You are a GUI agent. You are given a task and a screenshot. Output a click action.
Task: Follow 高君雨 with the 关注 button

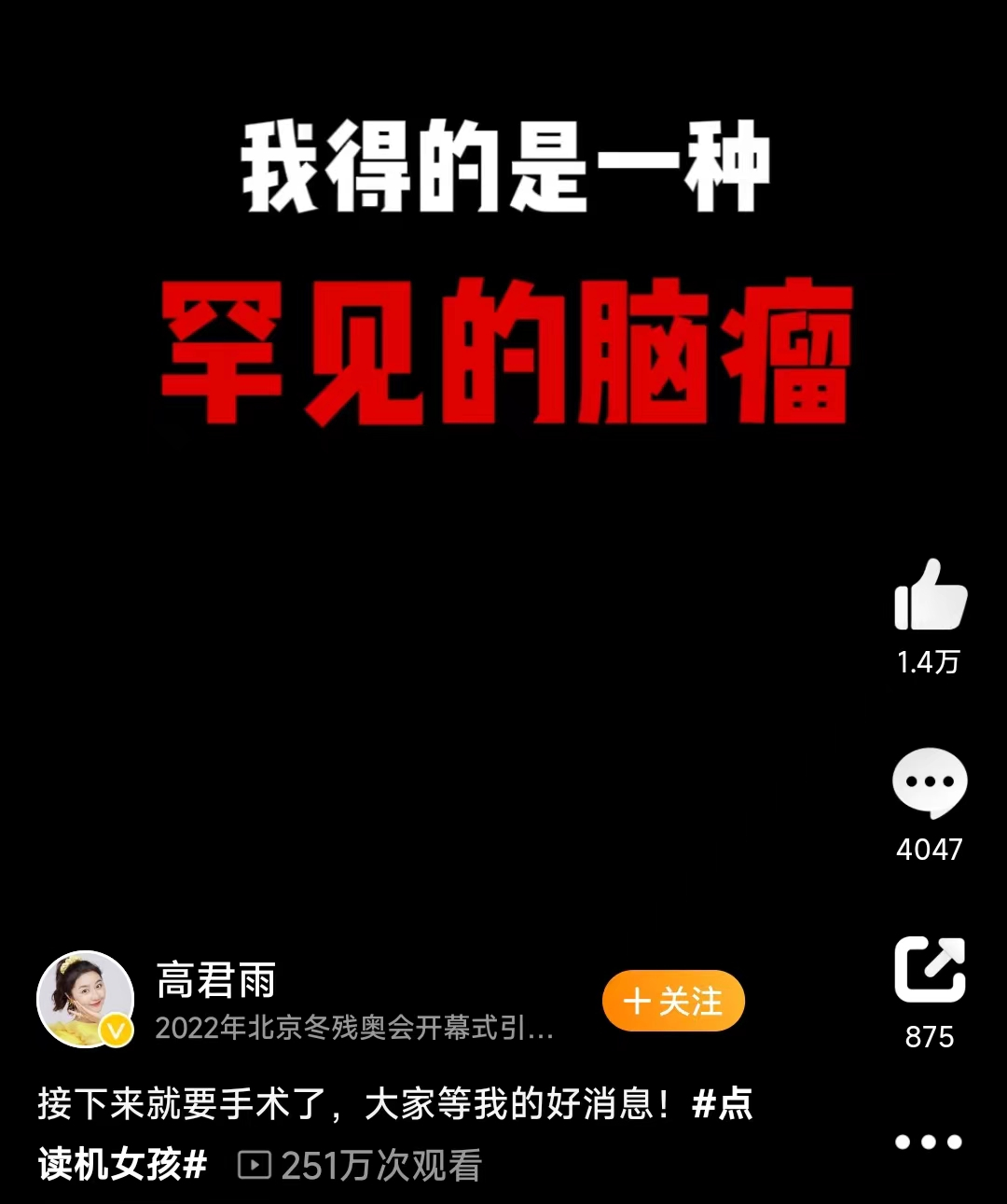673,1002
